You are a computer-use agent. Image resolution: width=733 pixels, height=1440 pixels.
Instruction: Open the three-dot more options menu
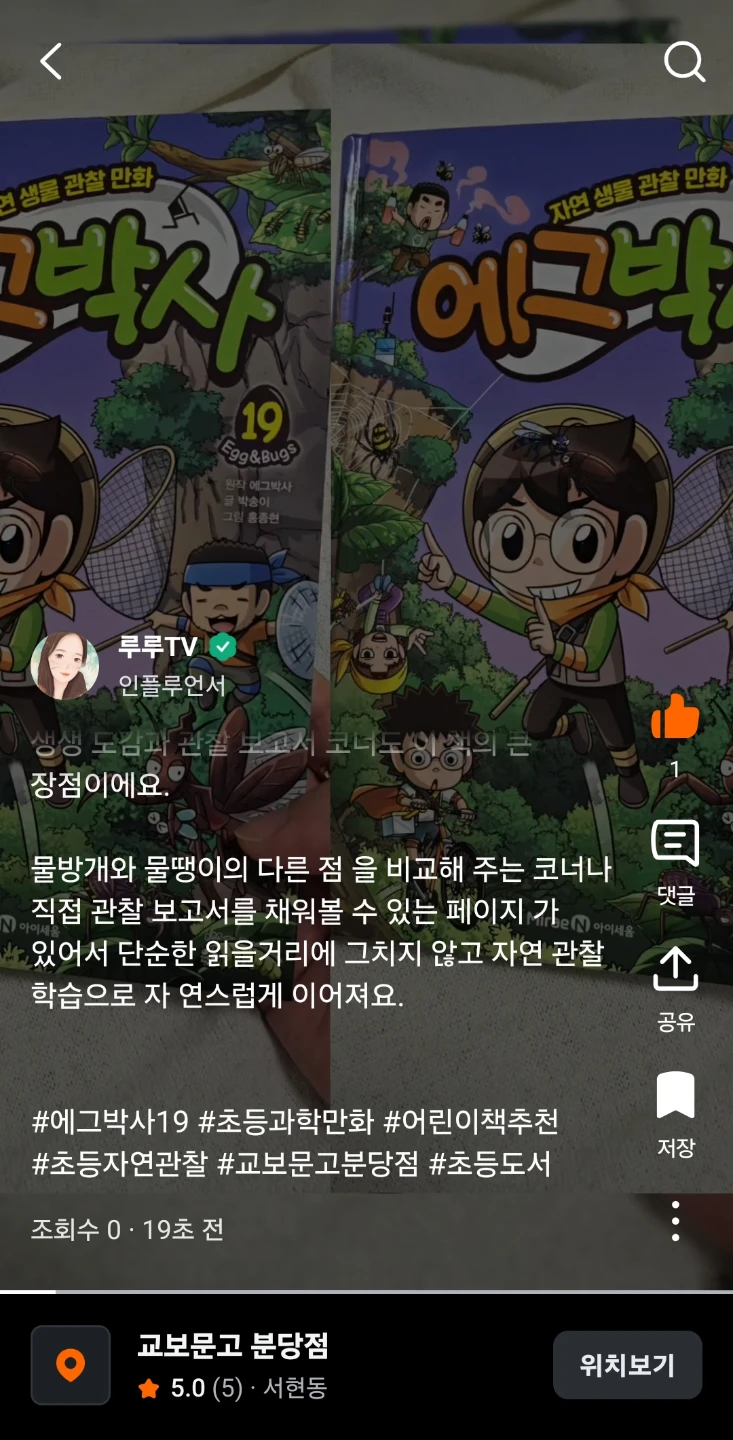pos(676,1221)
